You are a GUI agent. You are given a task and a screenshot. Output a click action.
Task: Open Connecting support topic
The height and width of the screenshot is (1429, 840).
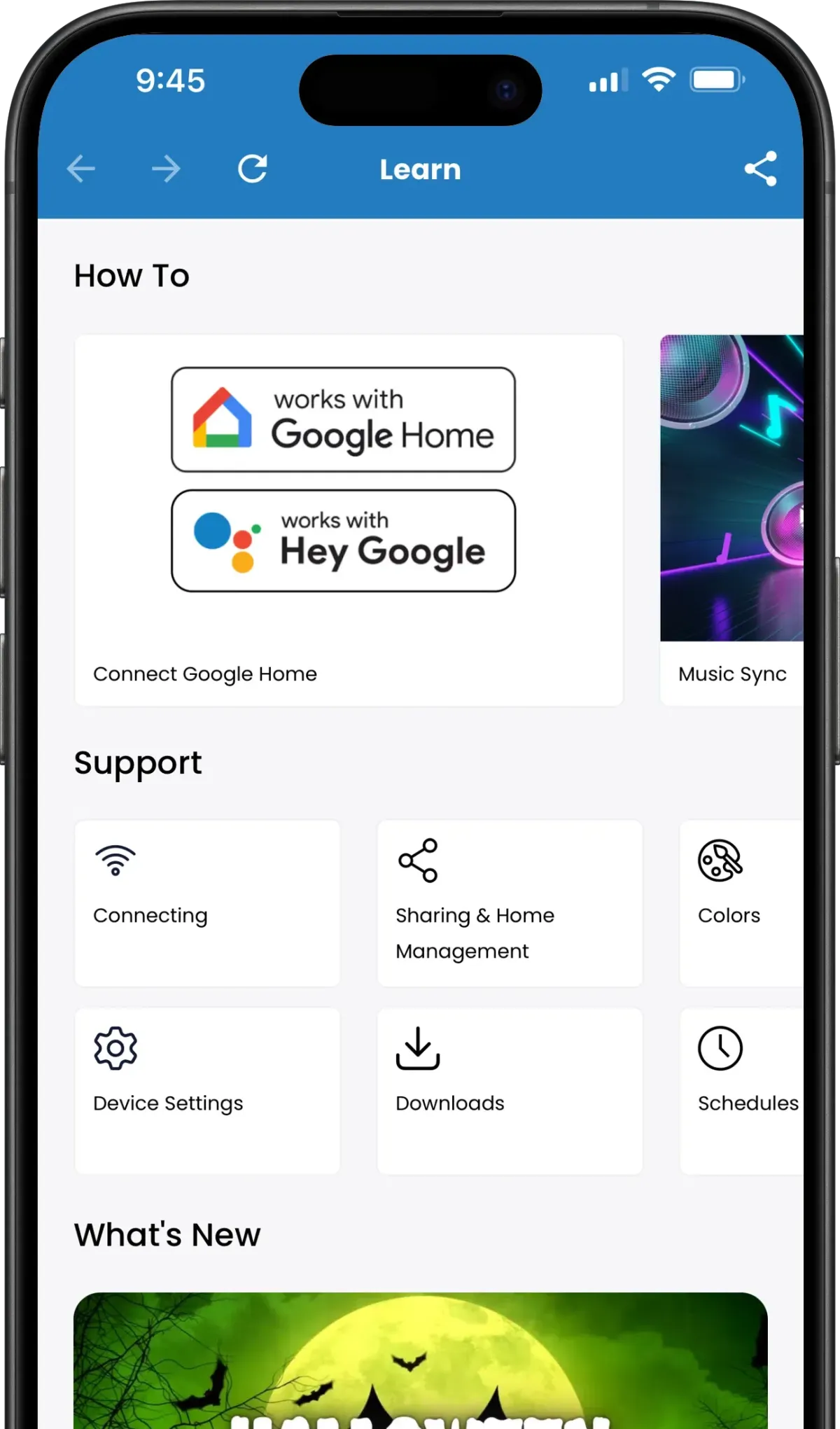[207, 903]
